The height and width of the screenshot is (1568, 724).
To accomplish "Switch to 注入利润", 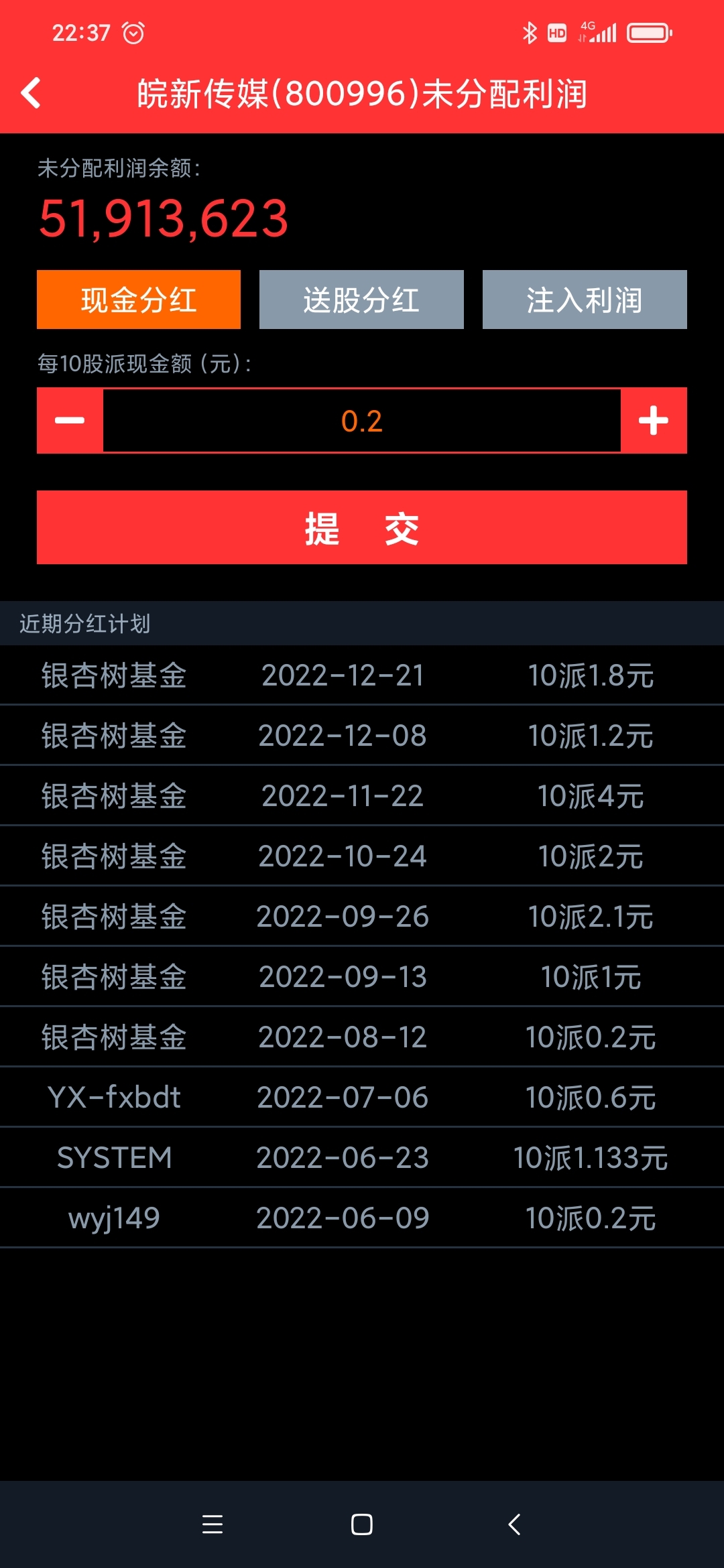I will point(585,300).
